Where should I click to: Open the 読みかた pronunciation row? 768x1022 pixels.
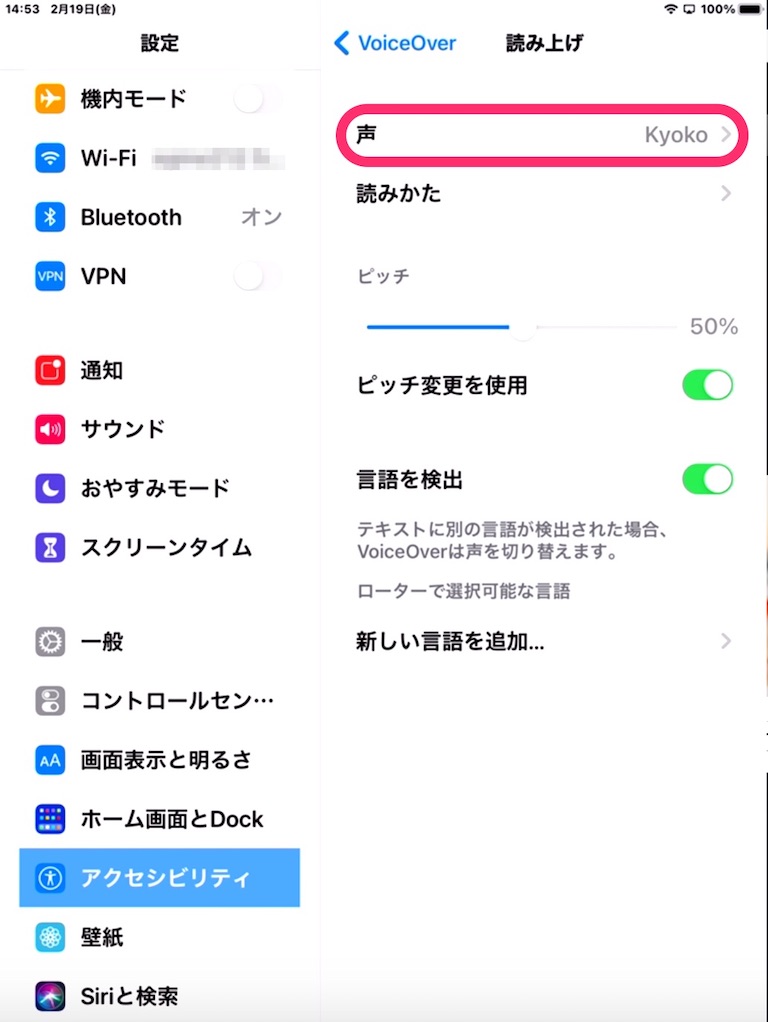pos(544,193)
